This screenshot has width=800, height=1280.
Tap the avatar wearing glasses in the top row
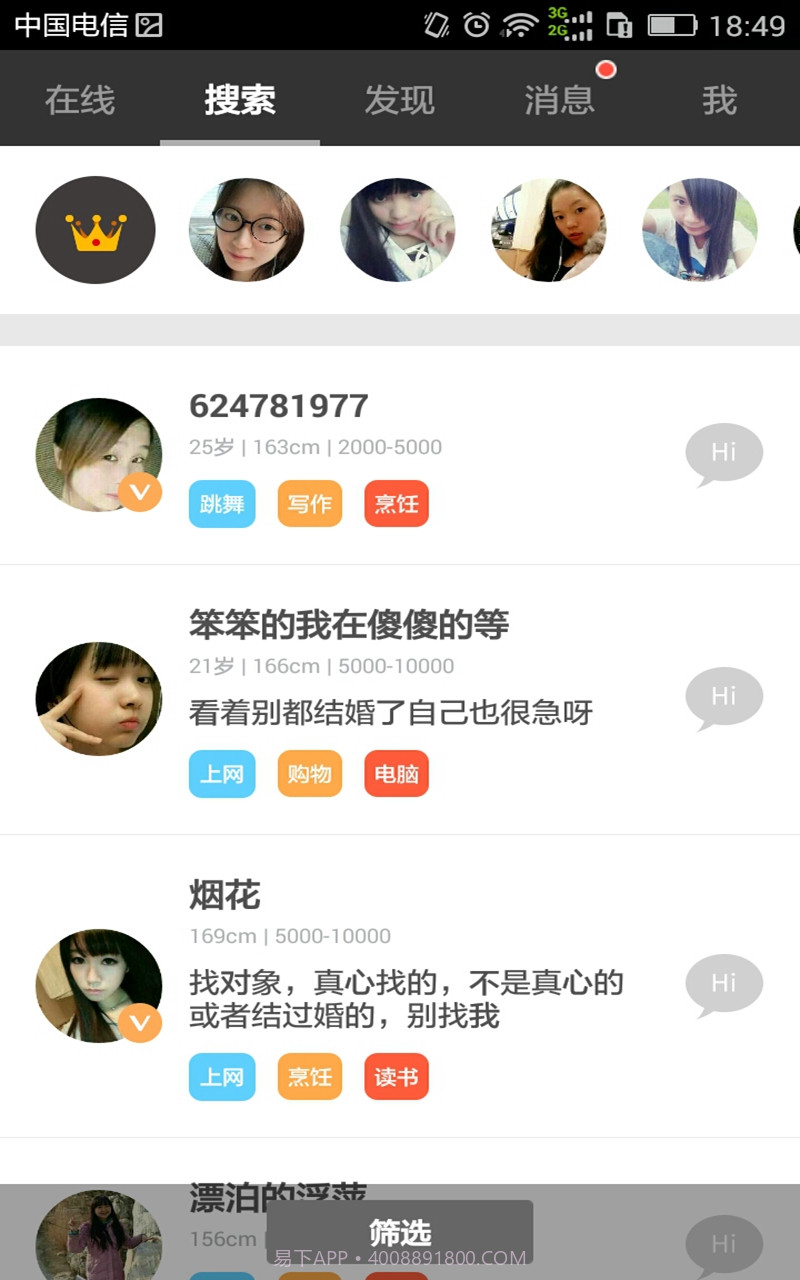246,229
